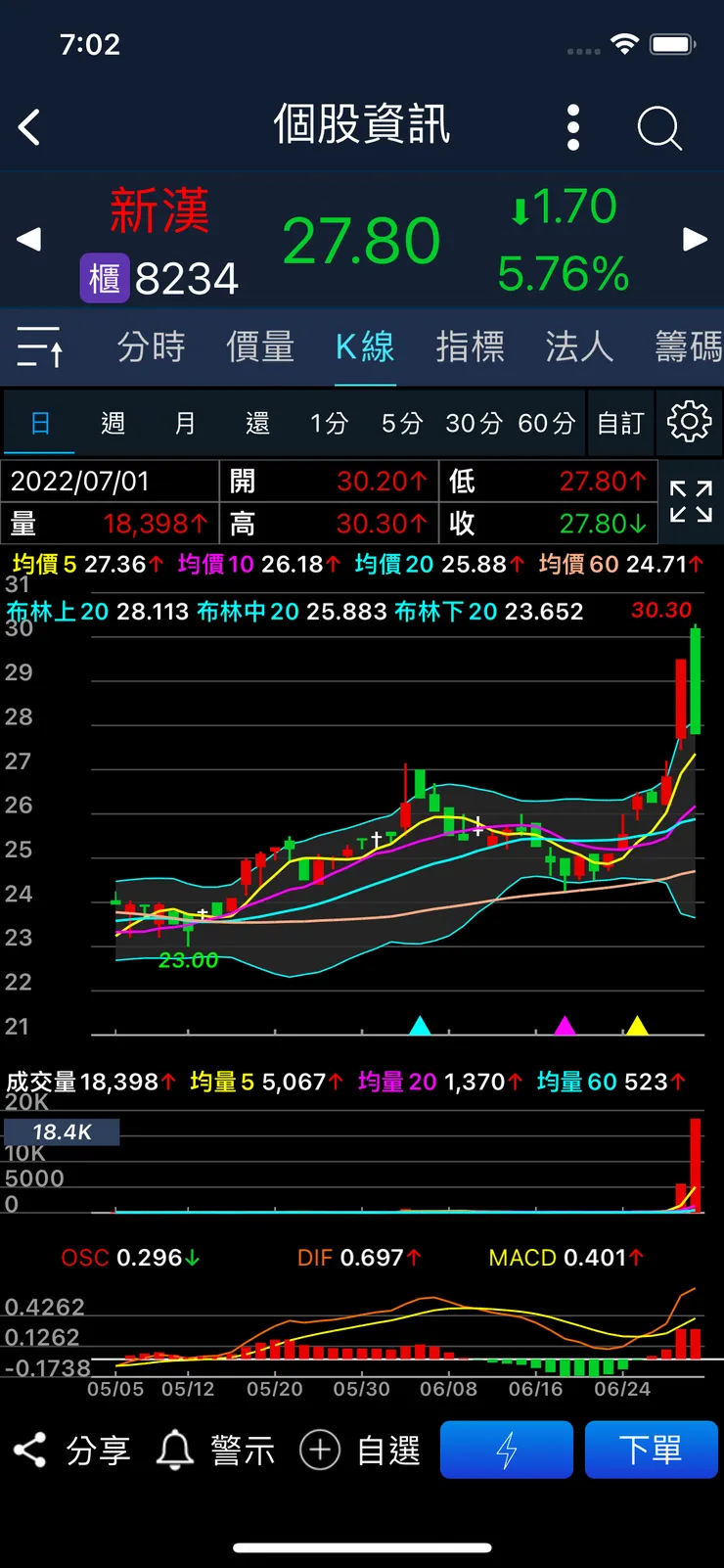Open the three-dot overflow menu
The image size is (724, 1568).
(x=573, y=127)
